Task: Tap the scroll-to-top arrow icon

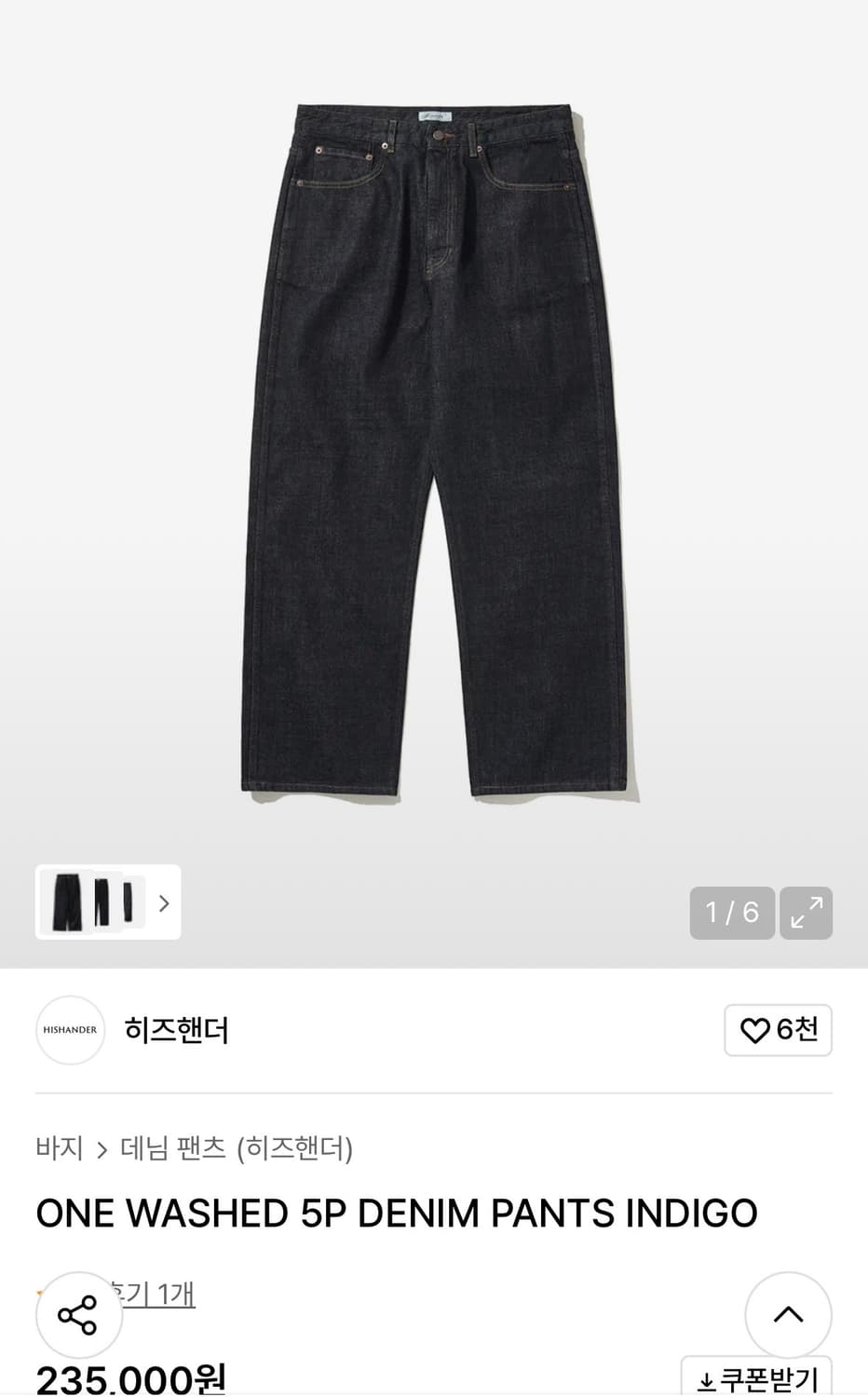Action: (789, 1315)
